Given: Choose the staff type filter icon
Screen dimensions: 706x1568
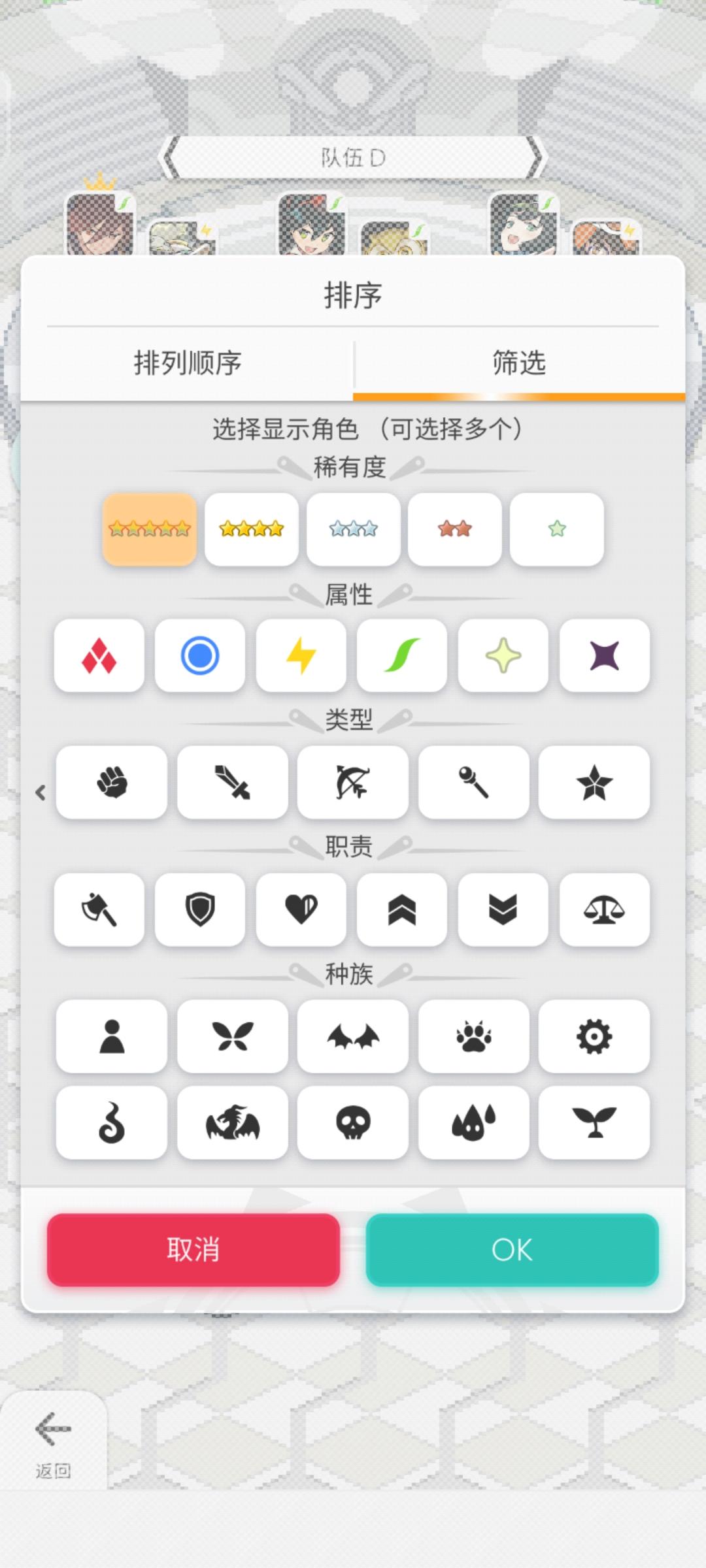Looking at the screenshot, I should (473, 783).
